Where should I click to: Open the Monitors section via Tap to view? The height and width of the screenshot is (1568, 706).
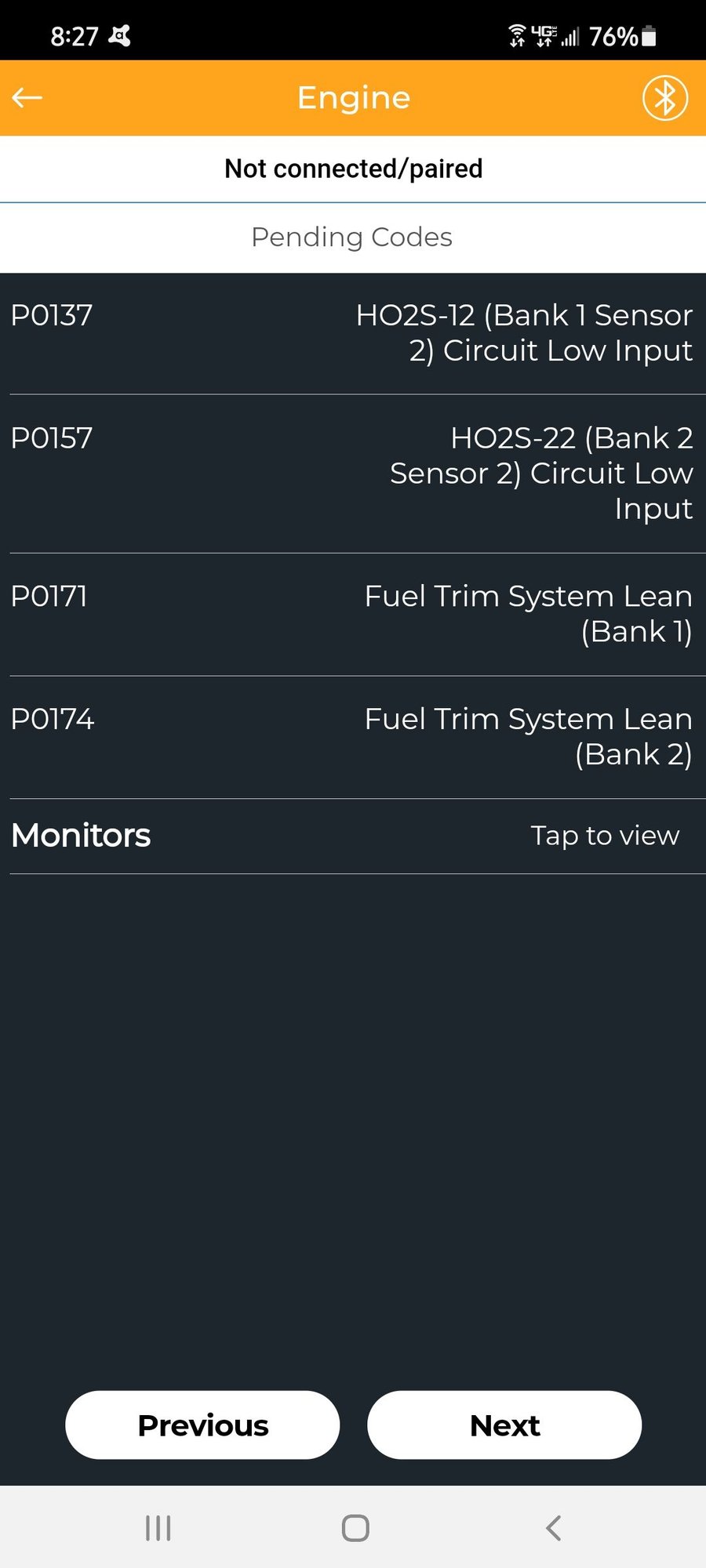604,835
